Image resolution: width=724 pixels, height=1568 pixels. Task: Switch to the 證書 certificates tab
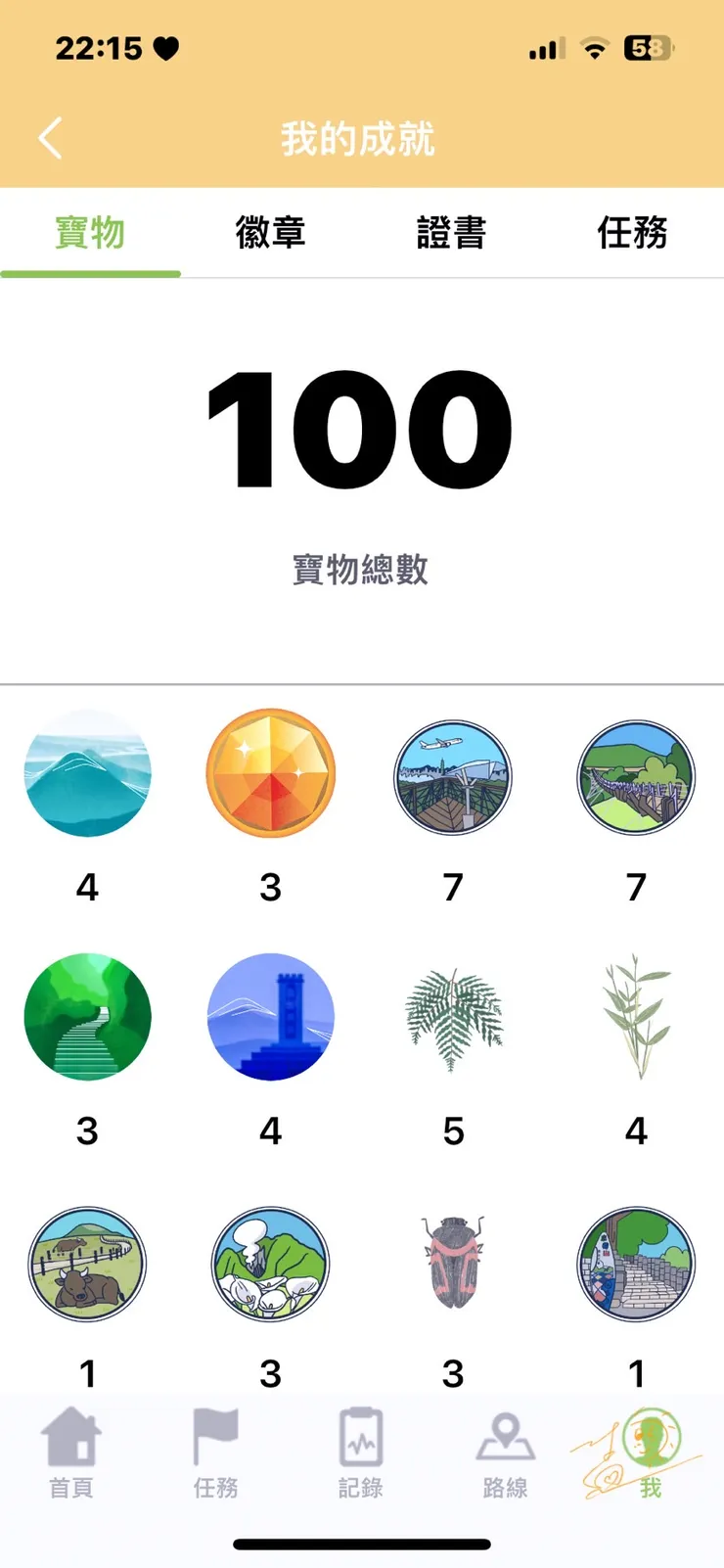(452, 233)
